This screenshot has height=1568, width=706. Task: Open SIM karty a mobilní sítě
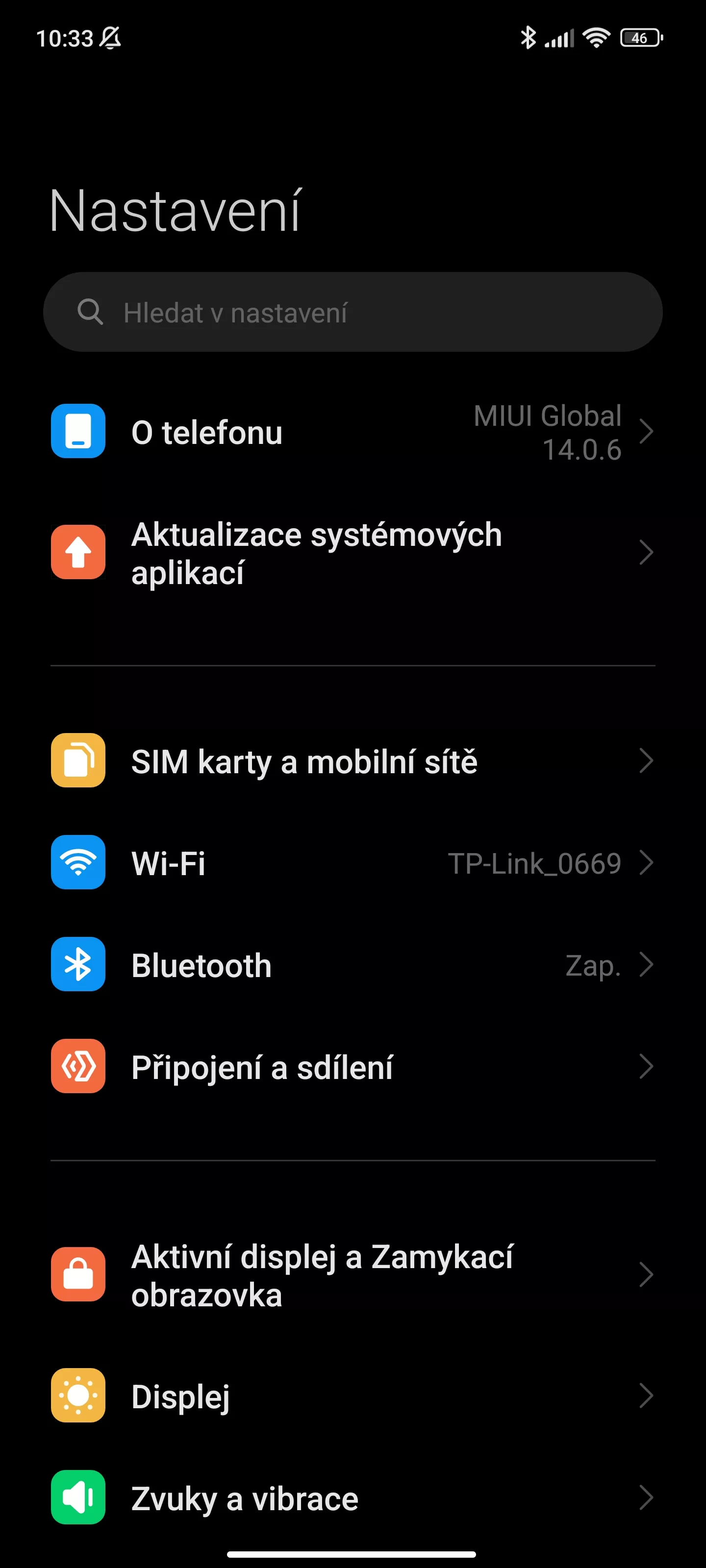(x=353, y=760)
